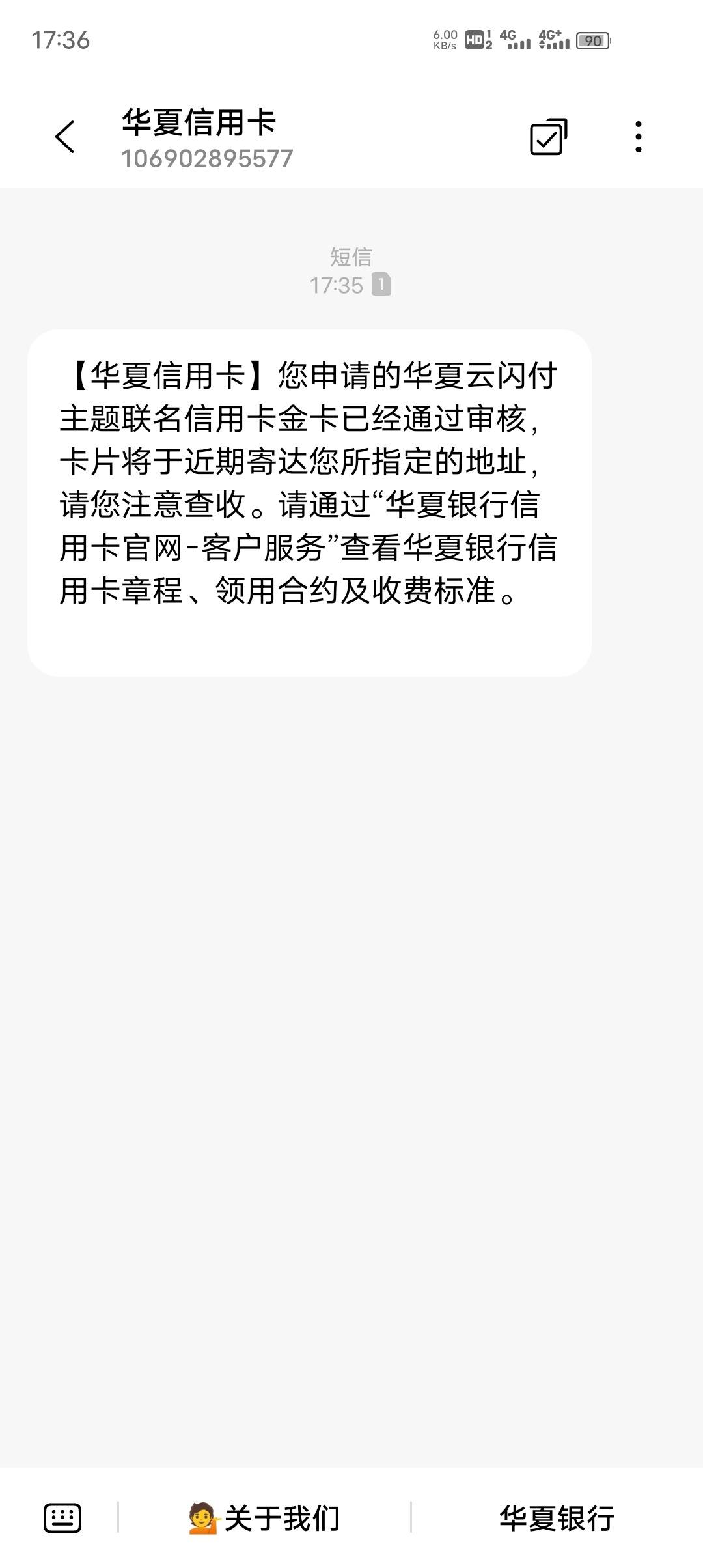The height and width of the screenshot is (1568, 703).
Task: Open the three-dot overflow menu
Action: [639, 137]
